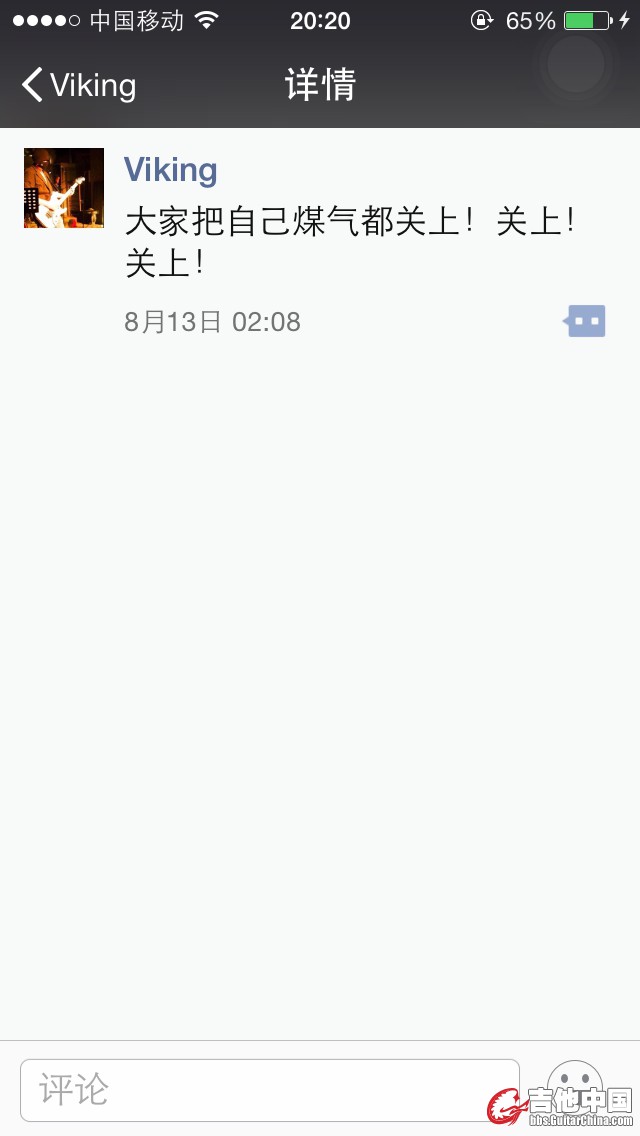The width and height of the screenshot is (640, 1136).
Task: Open the Viking username link
Action: pyautogui.click(x=170, y=170)
